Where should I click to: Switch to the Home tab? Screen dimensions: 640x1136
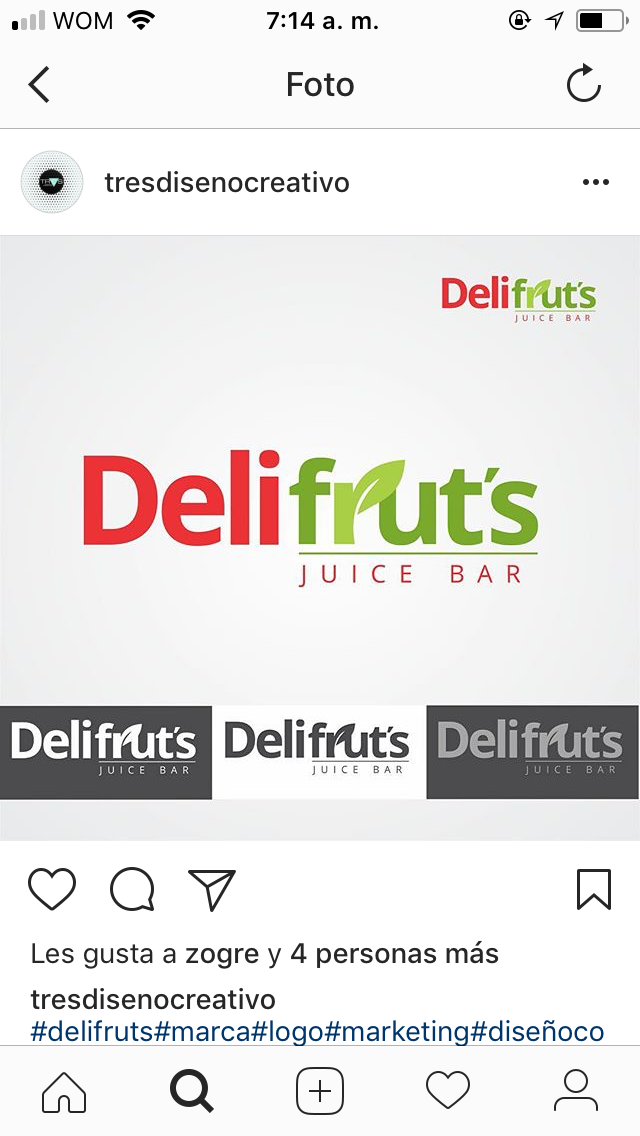pos(64,1090)
